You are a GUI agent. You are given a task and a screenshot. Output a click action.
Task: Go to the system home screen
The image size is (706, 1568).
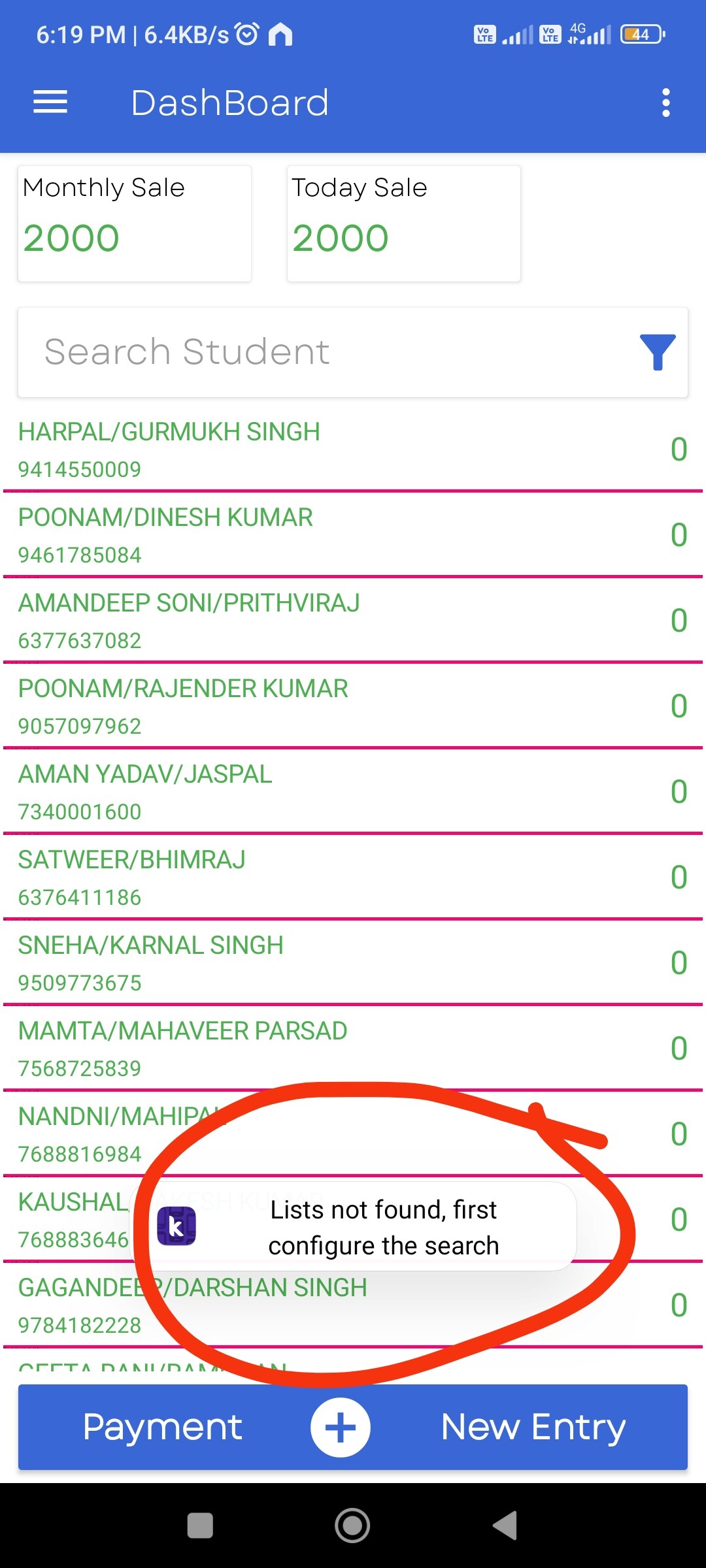click(x=352, y=1526)
